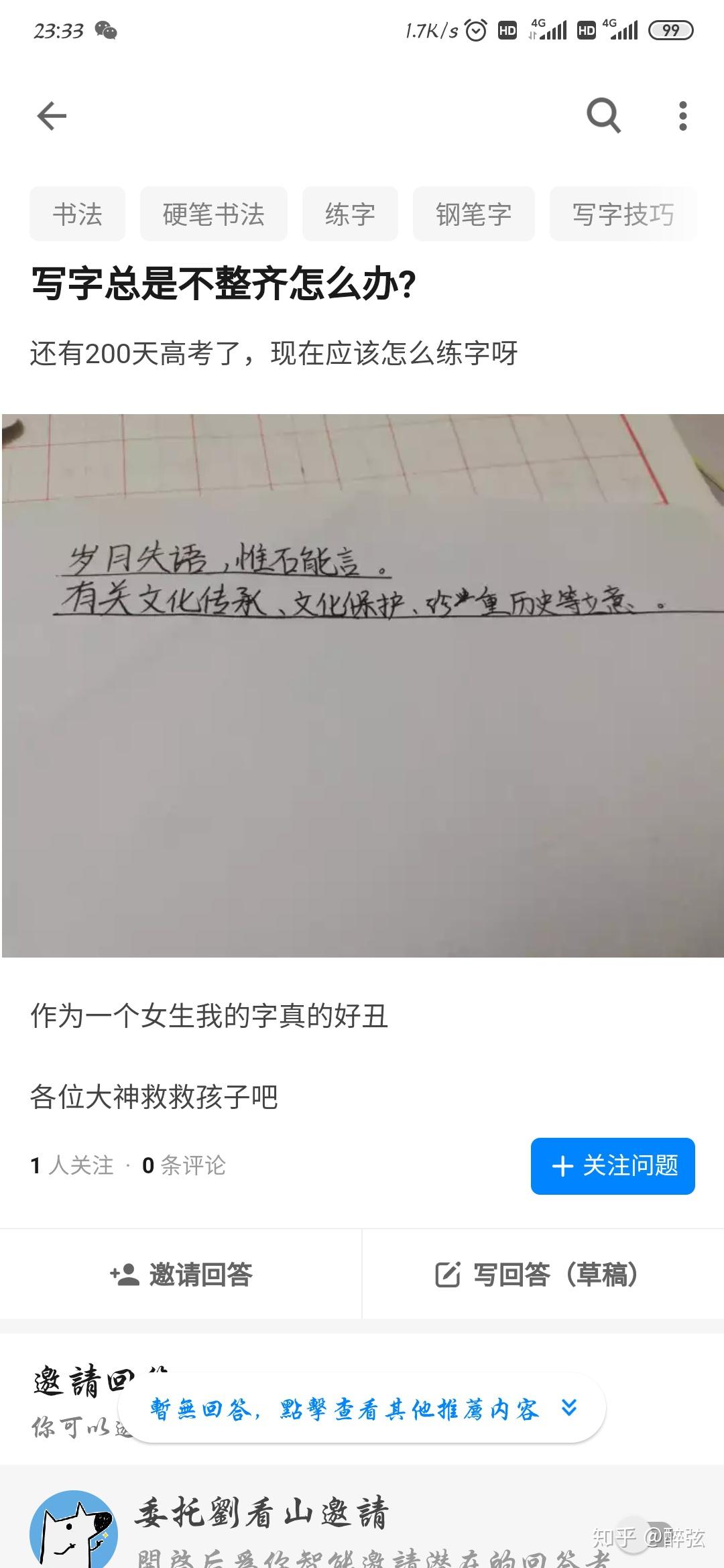Enlarge the handwriting photo
The width and height of the screenshot is (724, 1568).
(x=362, y=685)
